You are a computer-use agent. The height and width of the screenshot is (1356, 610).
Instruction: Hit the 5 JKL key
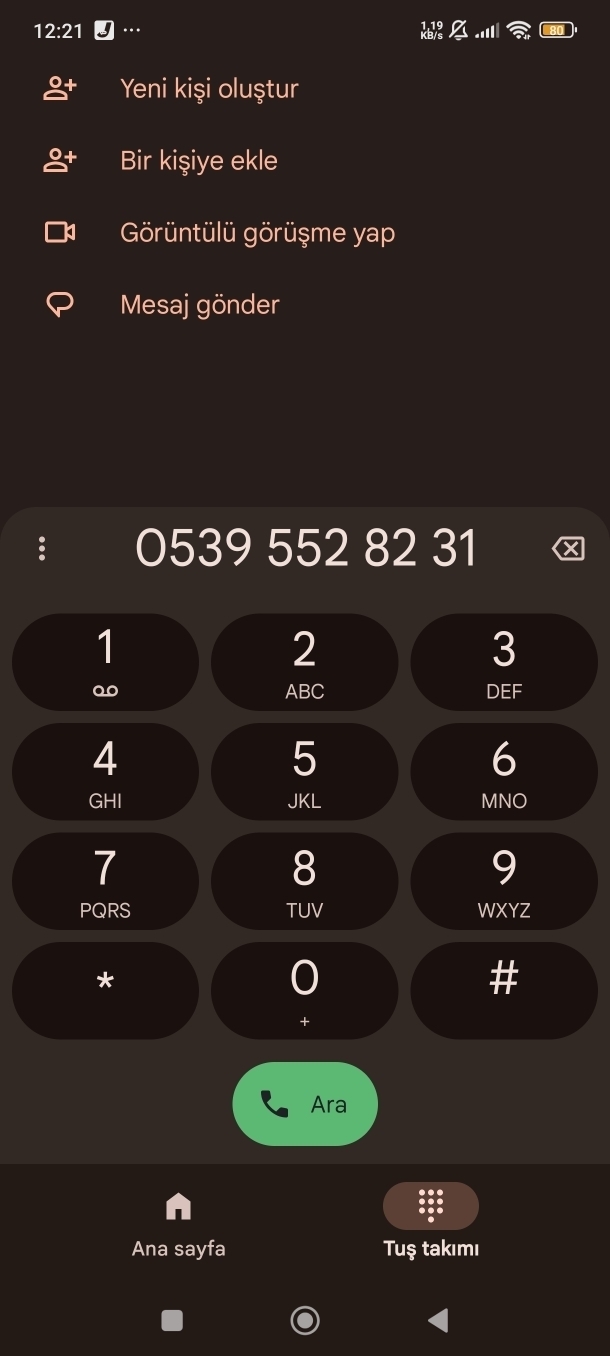click(305, 772)
